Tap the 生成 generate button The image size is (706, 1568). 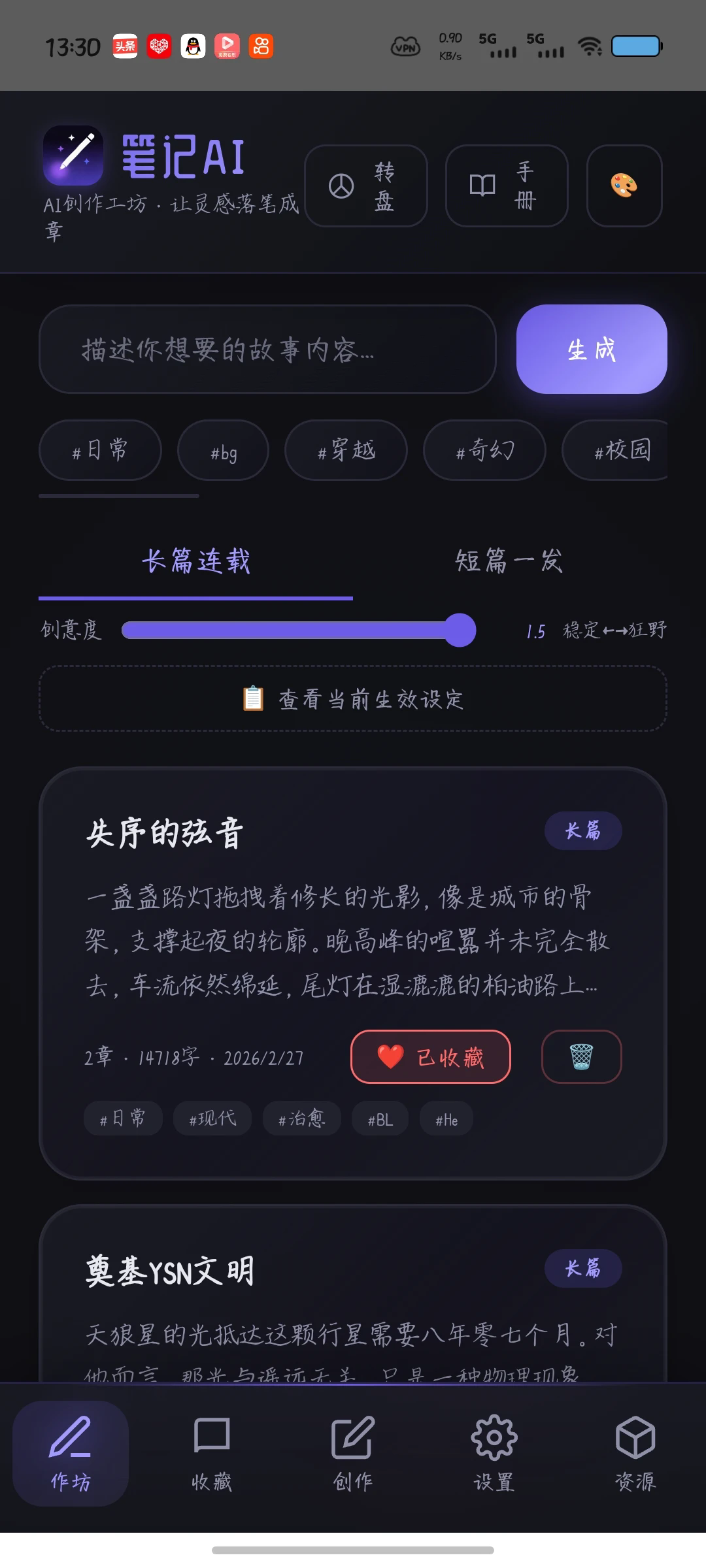pos(591,350)
